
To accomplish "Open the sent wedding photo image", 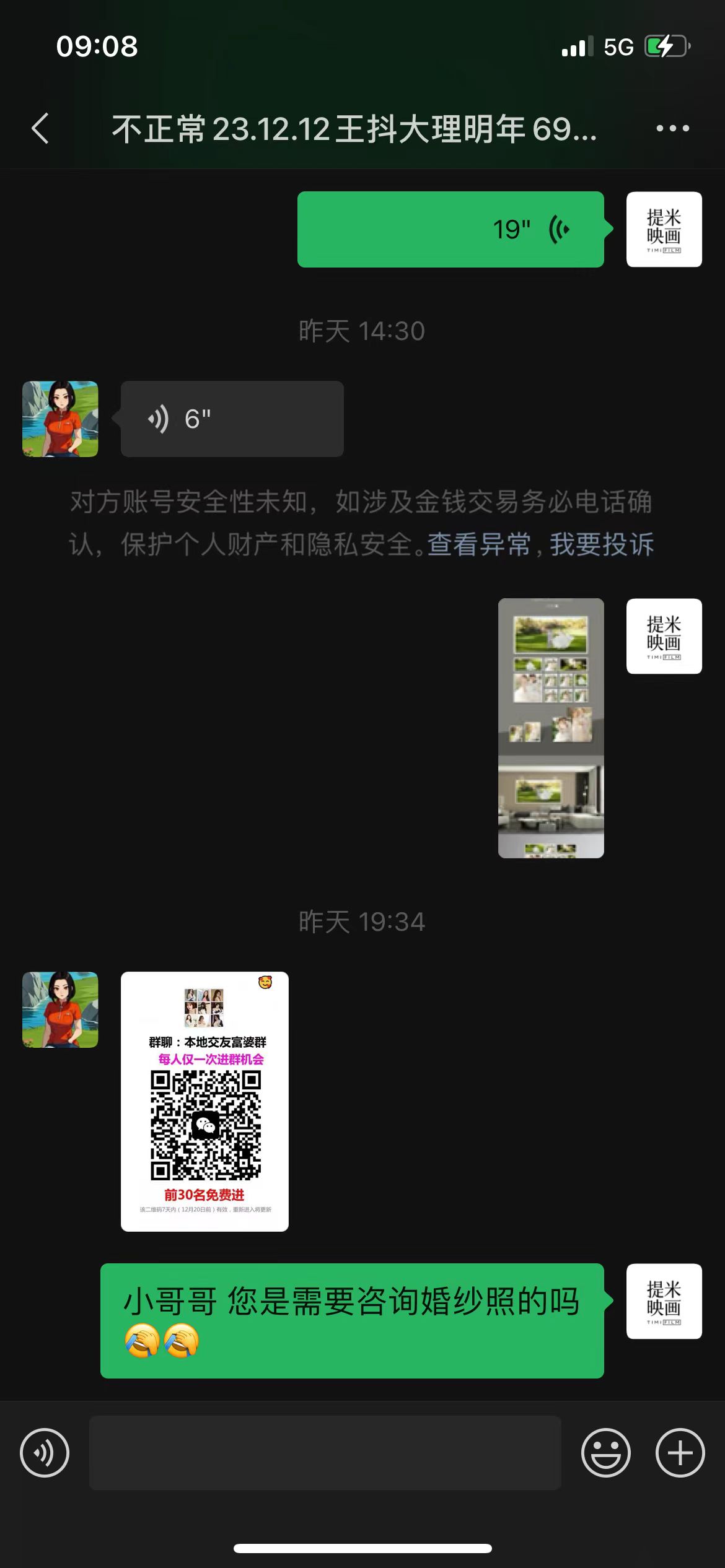I will [x=551, y=728].
